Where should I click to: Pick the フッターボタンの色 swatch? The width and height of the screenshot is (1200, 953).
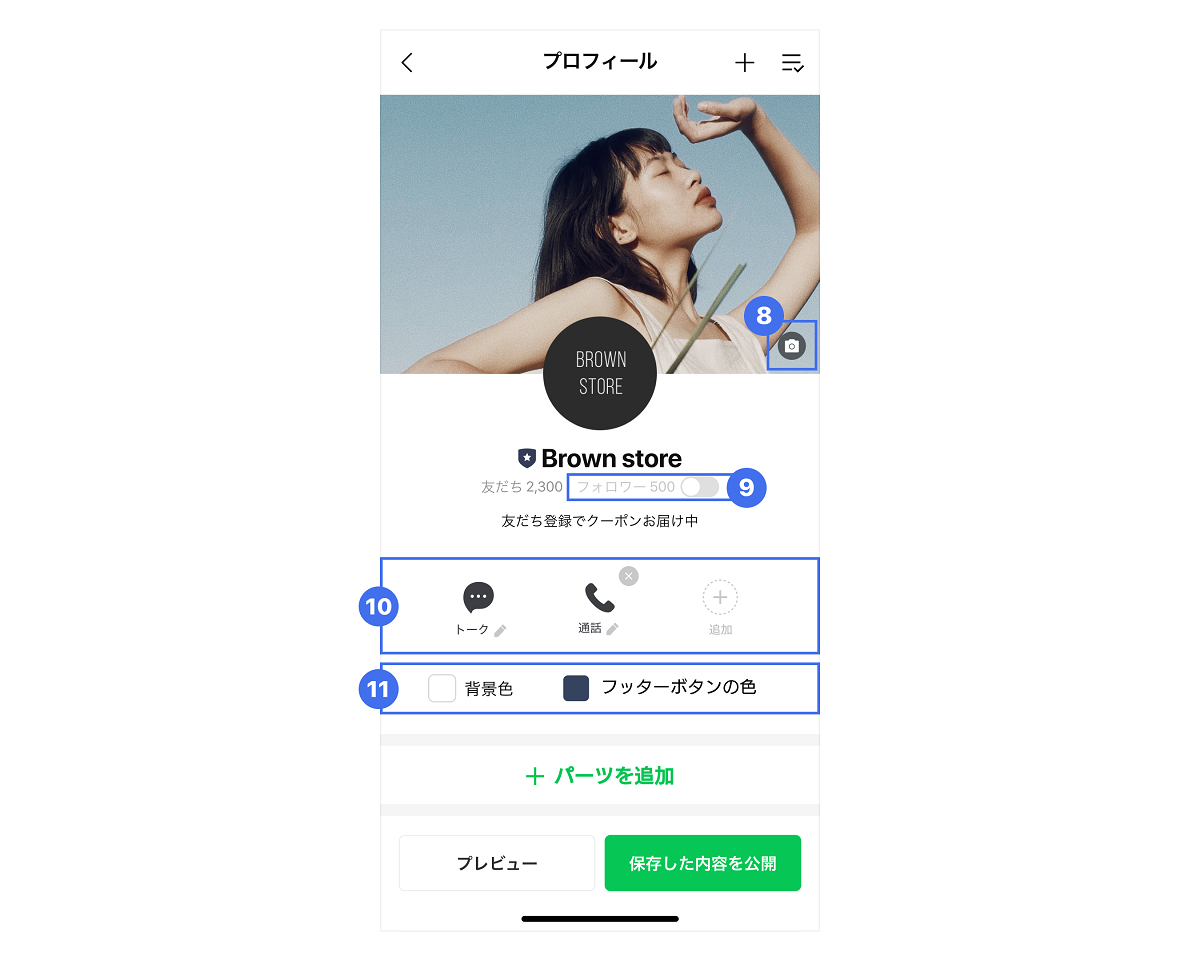point(576,688)
